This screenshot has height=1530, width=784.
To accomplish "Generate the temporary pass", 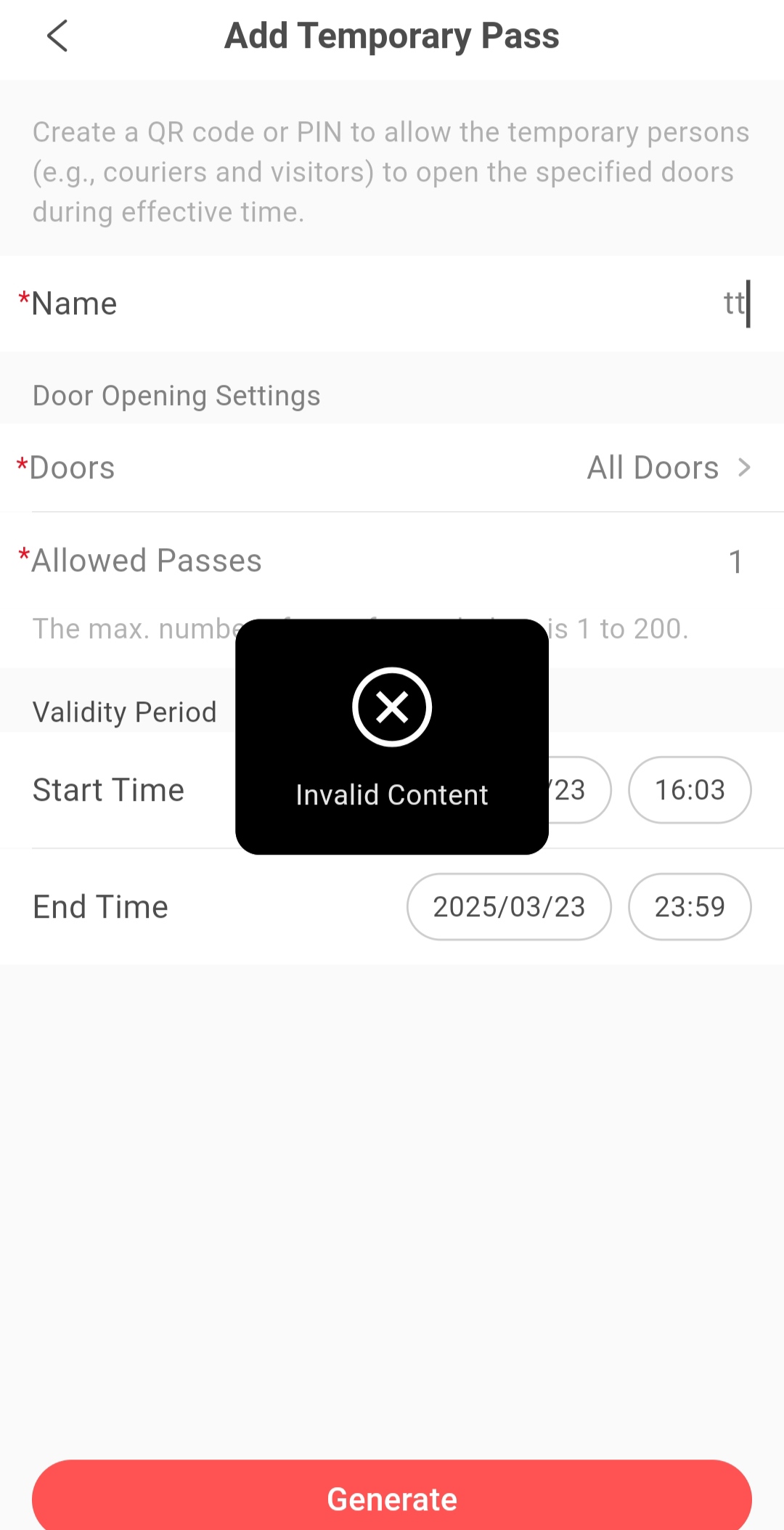I will [392, 1499].
